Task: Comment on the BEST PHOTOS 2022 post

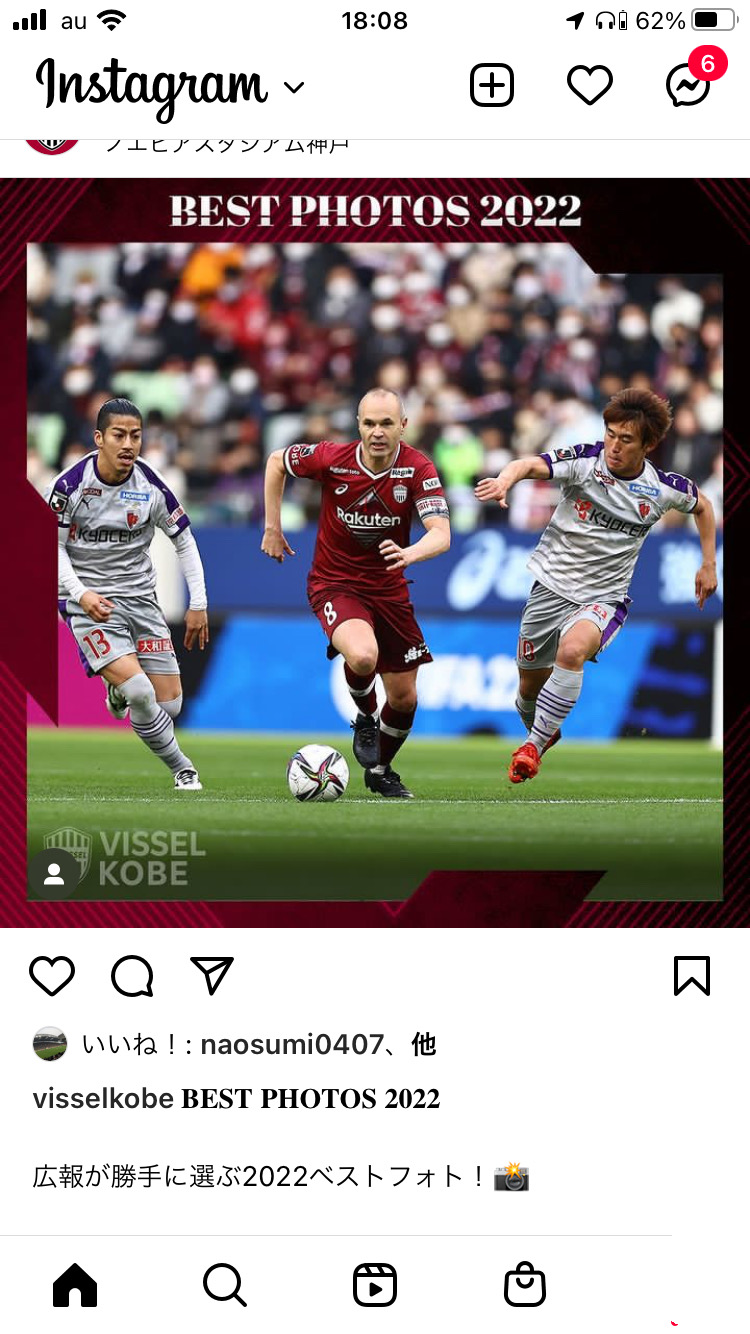Action: coord(132,976)
